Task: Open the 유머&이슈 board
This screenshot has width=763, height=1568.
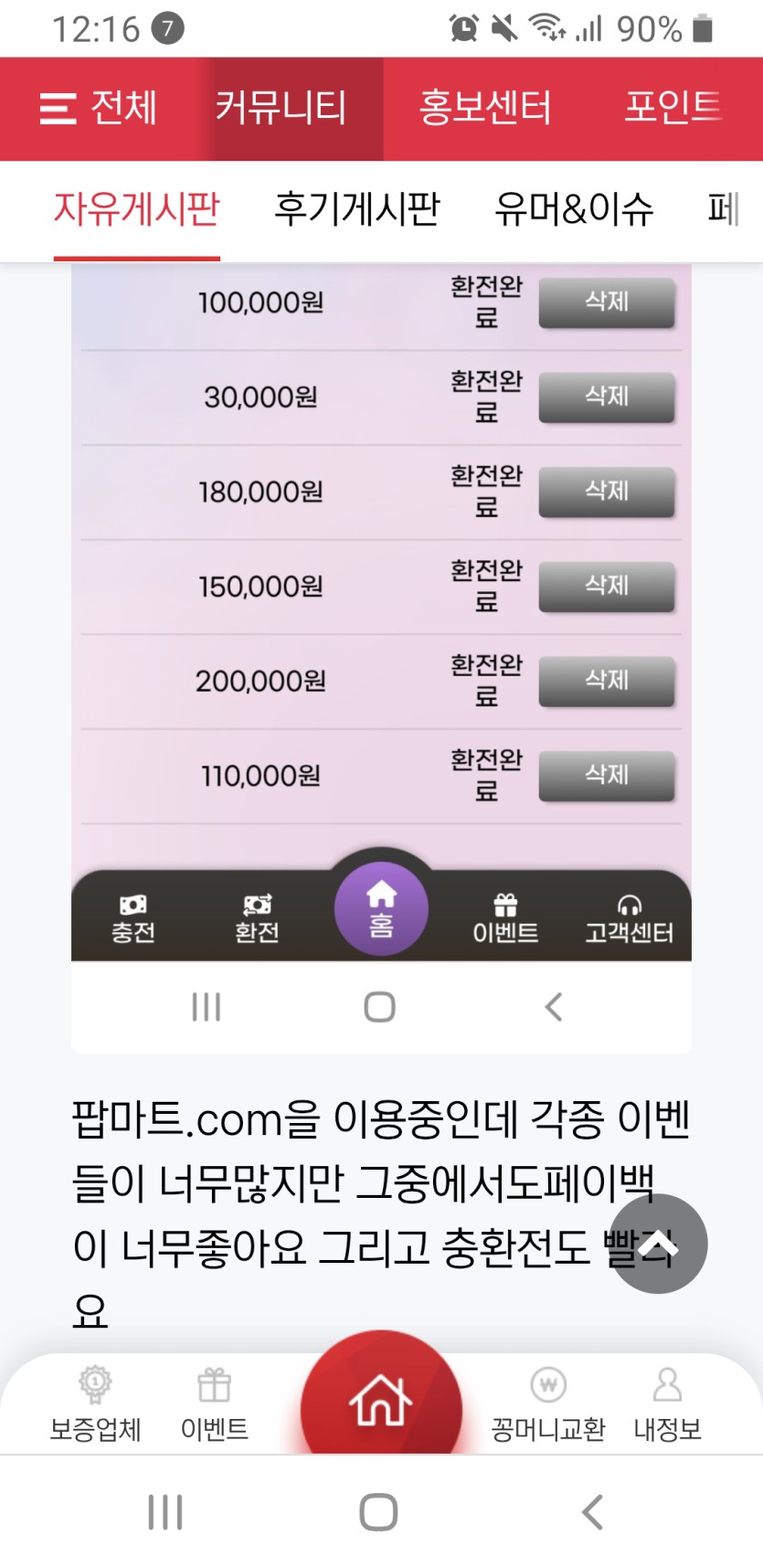Action: pyautogui.click(x=574, y=209)
